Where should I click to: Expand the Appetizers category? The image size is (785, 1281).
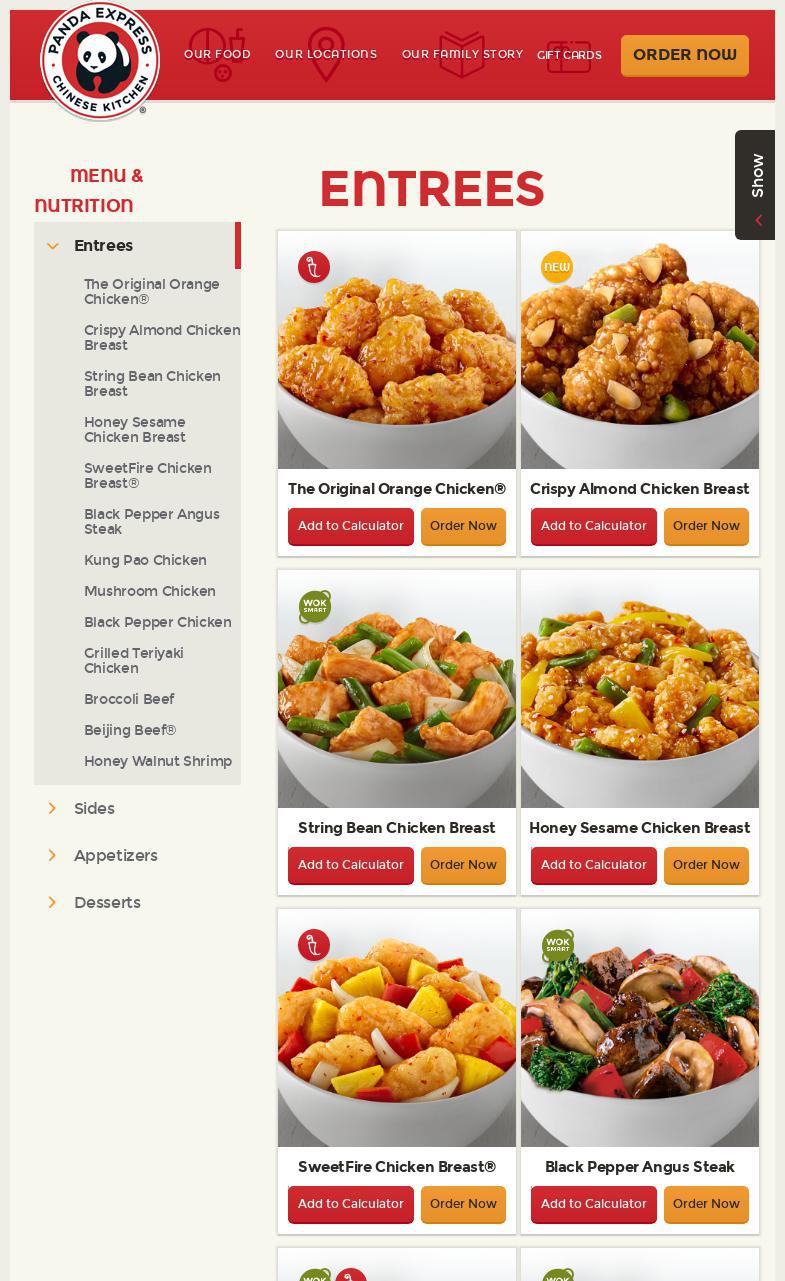(115, 856)
